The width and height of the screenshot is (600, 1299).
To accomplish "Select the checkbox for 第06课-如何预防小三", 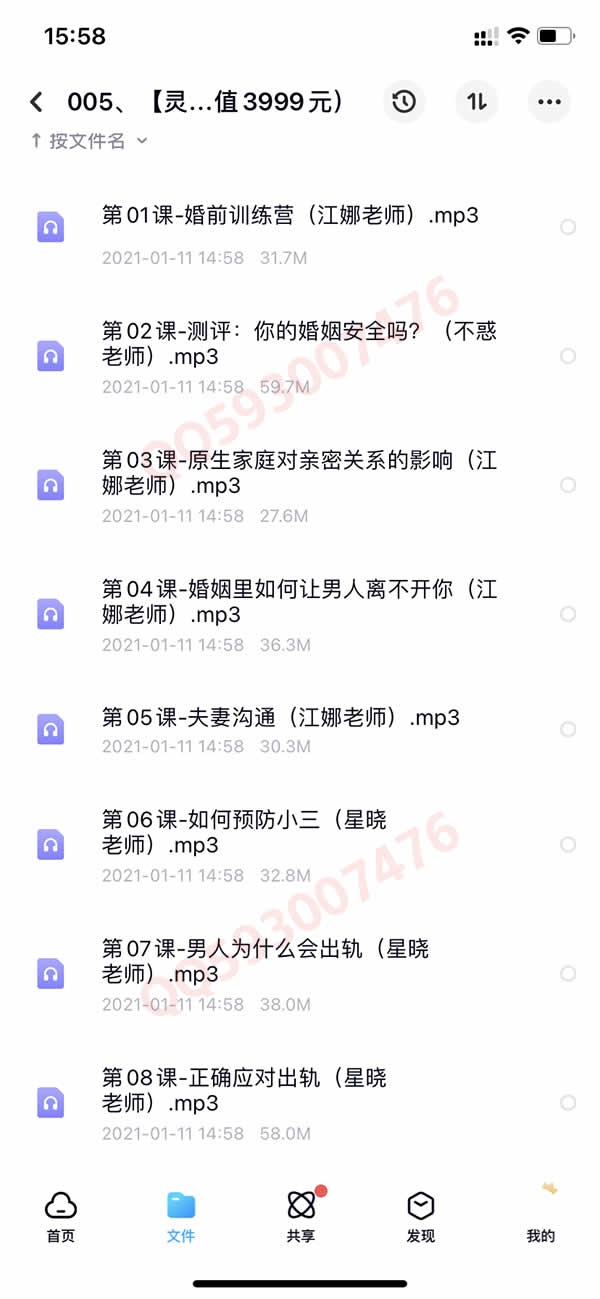I will pyautogui.click(x=568, y=845).
